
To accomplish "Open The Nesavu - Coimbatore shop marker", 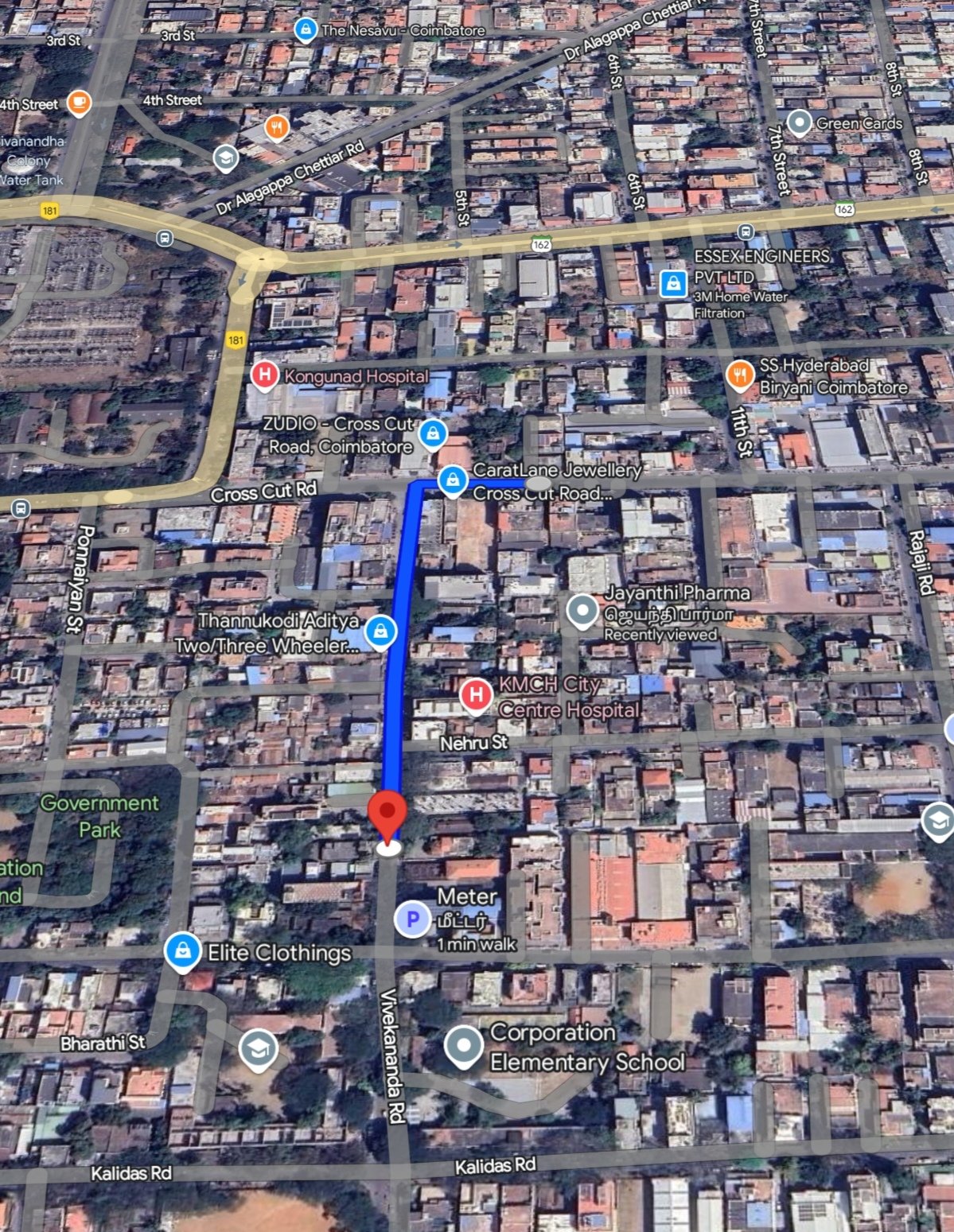I will (x=306, y=30).
